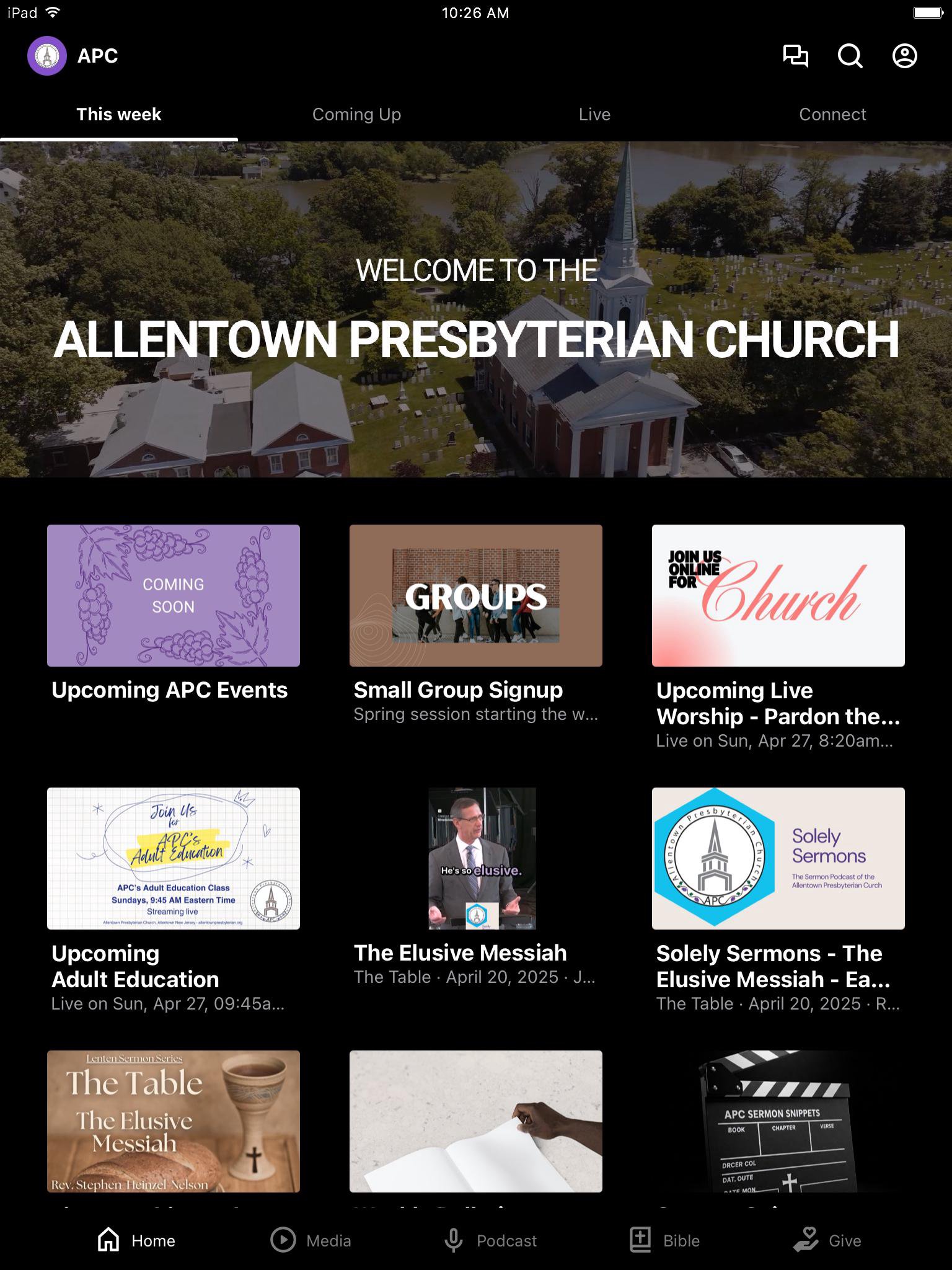Open The Elusive Messiah video

482,859
